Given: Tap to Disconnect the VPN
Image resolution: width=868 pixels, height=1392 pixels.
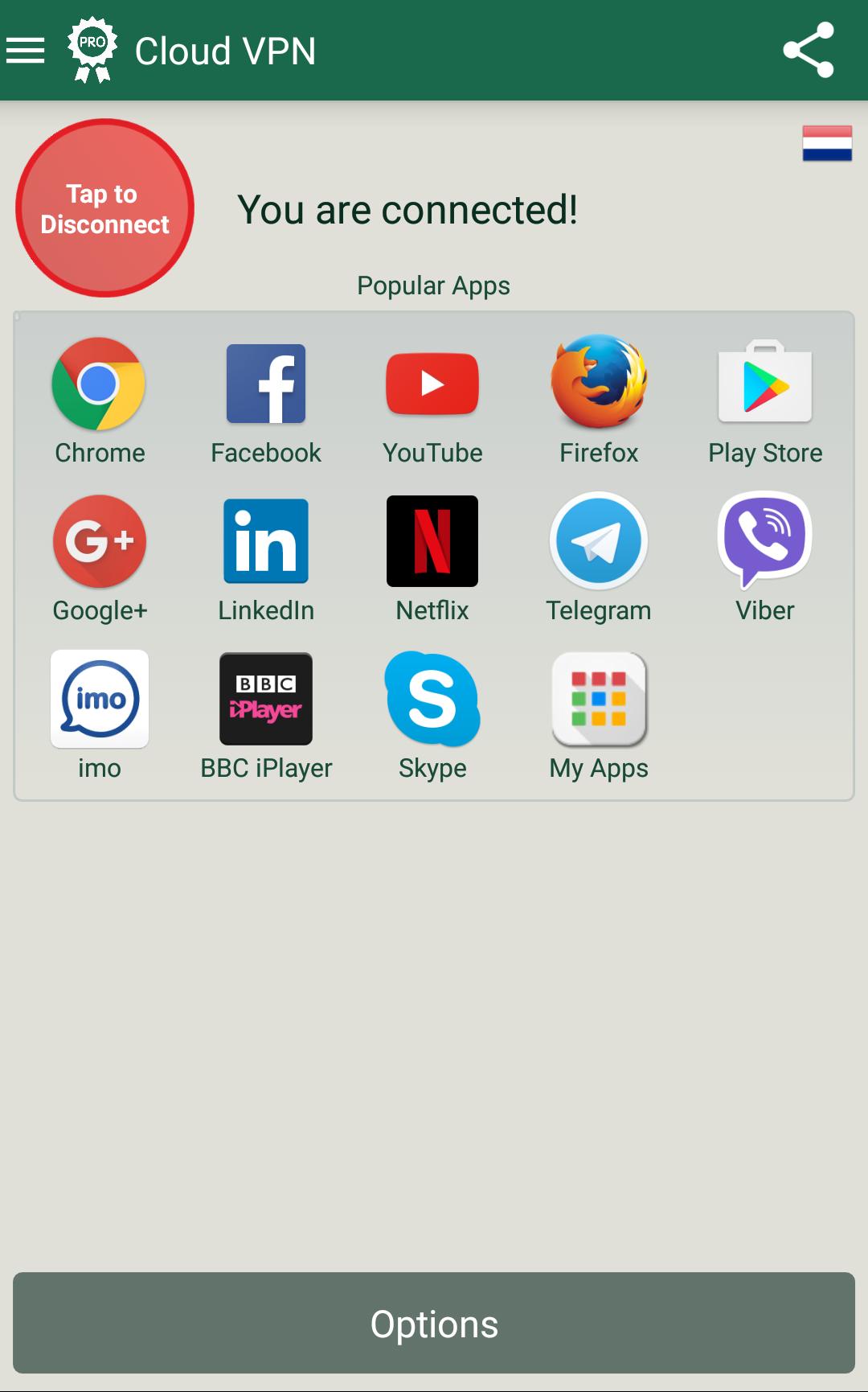Looking at the screenshot, I should pyautogui.click(x=104, y=208).
